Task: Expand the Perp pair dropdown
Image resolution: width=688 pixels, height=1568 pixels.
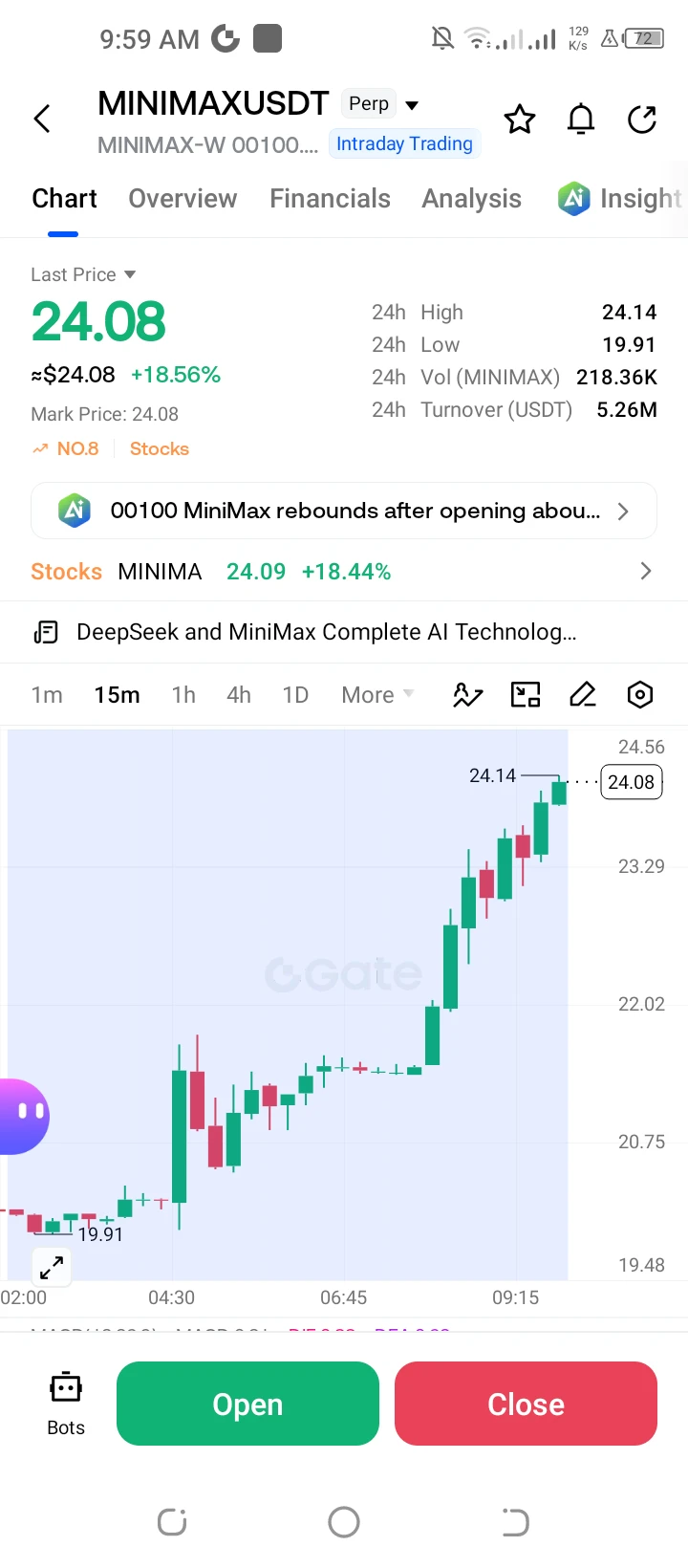Action: 412,105
